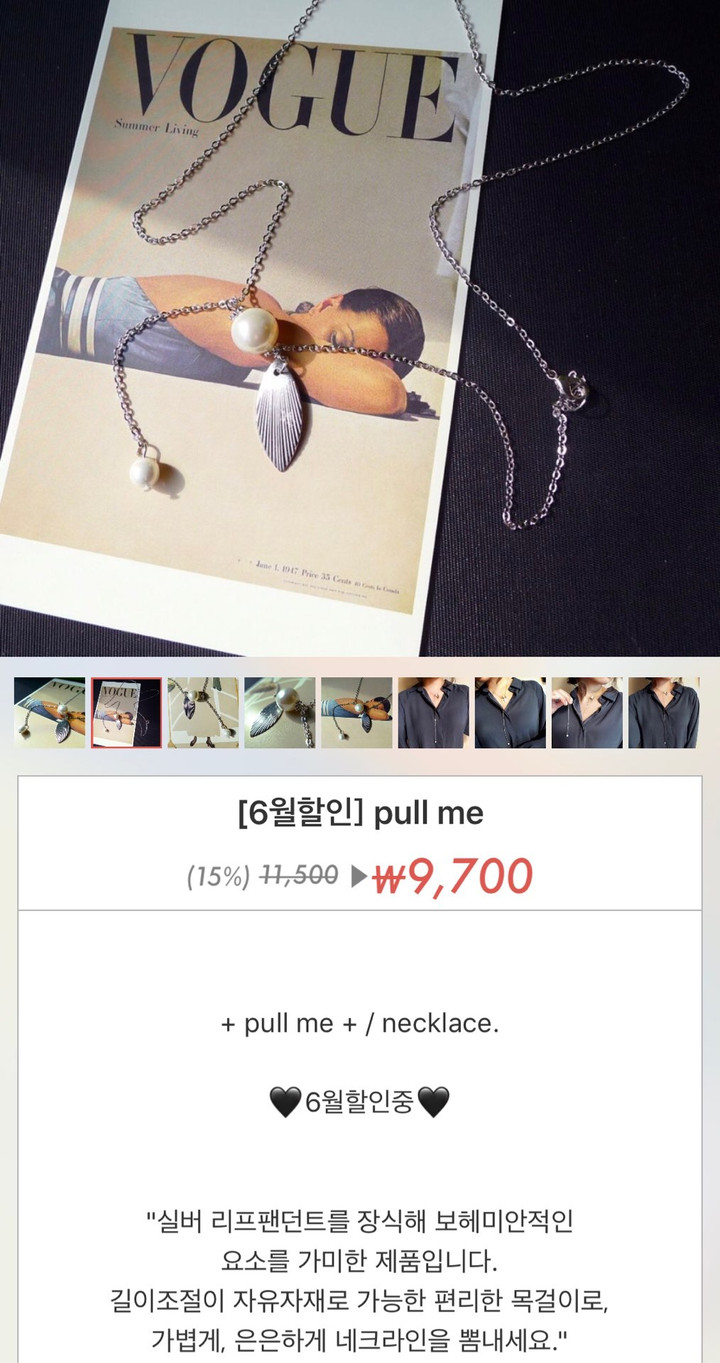Select the fifth product thumbnail
This screenshot has height=1363, width=720.
[356, 712]
